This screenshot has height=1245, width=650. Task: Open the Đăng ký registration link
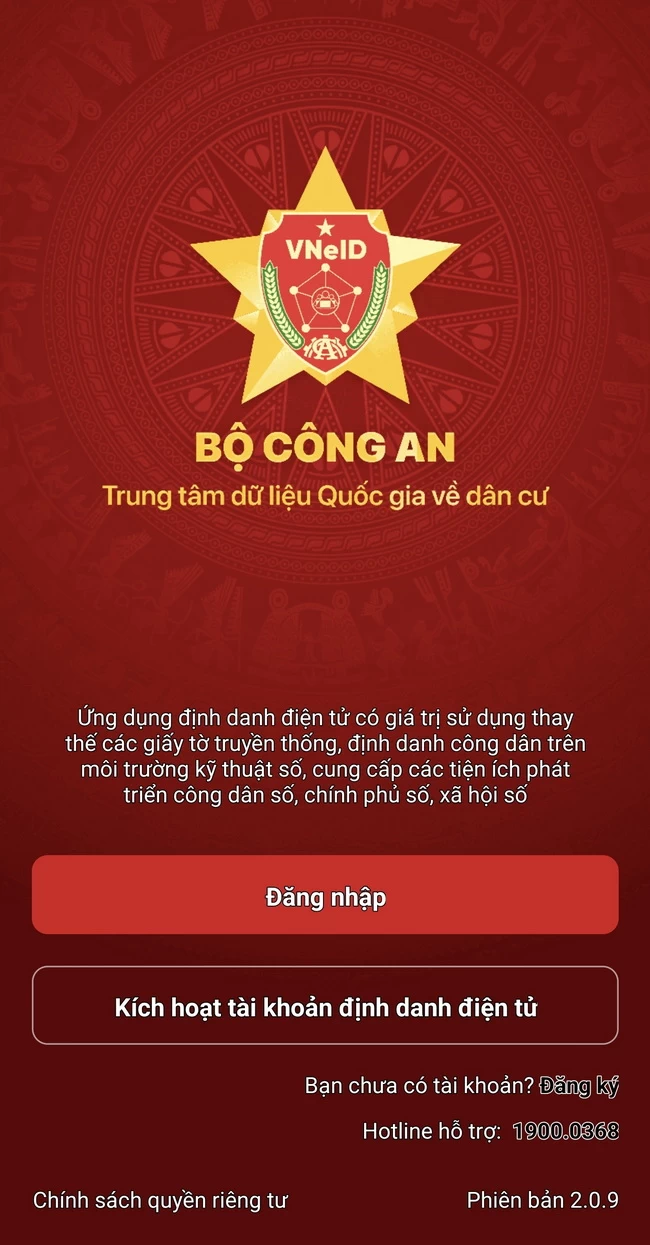579,1086
